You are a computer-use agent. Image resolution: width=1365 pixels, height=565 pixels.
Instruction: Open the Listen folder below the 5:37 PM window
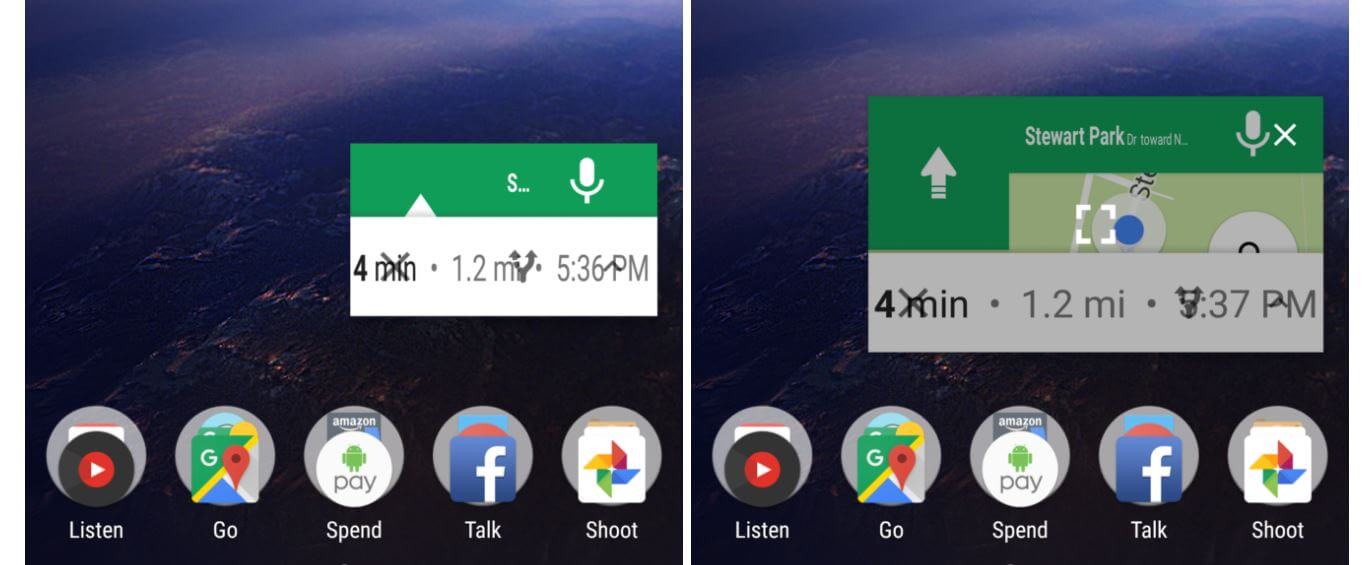(761, 456)
